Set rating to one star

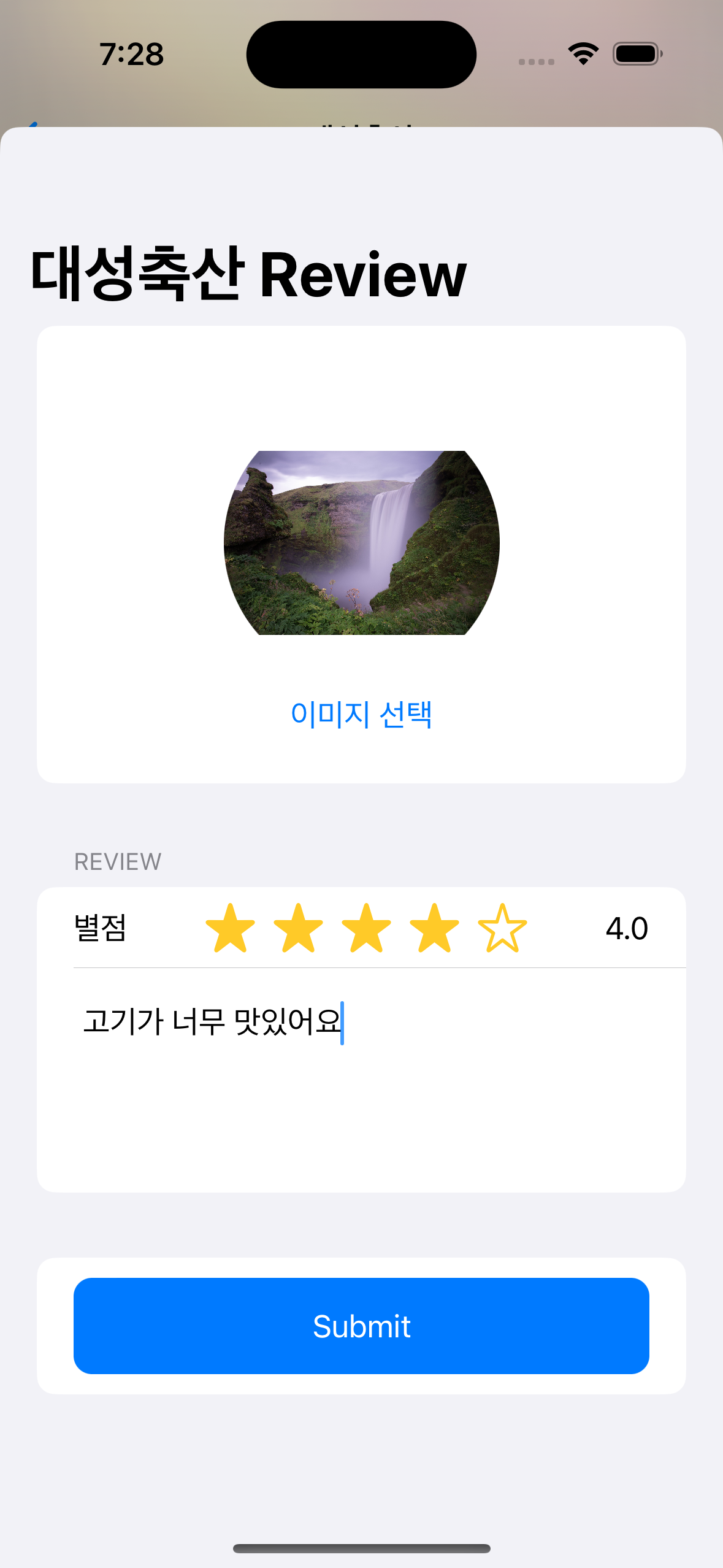coord(231,928)
